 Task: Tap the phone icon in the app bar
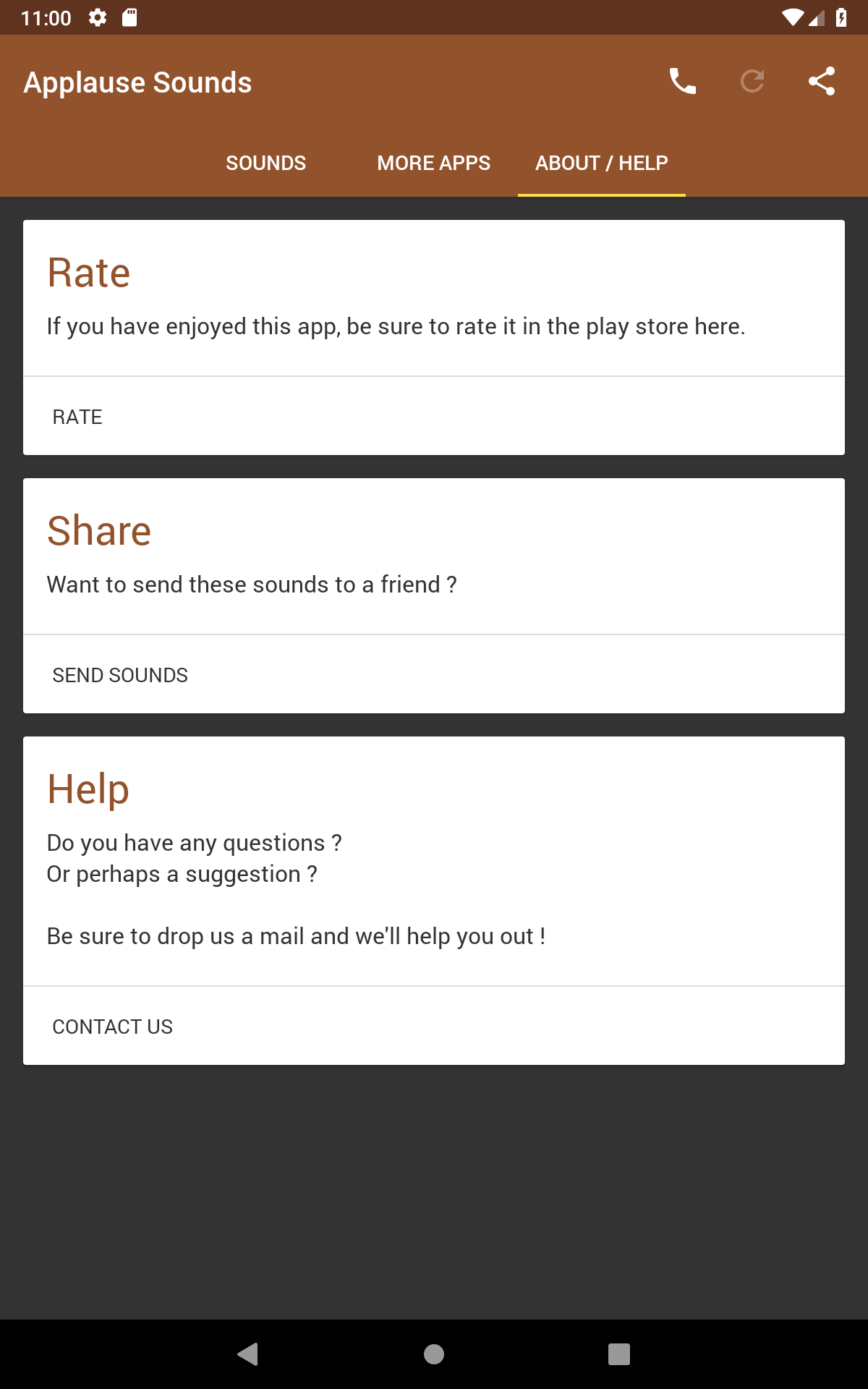coord(682,82)
